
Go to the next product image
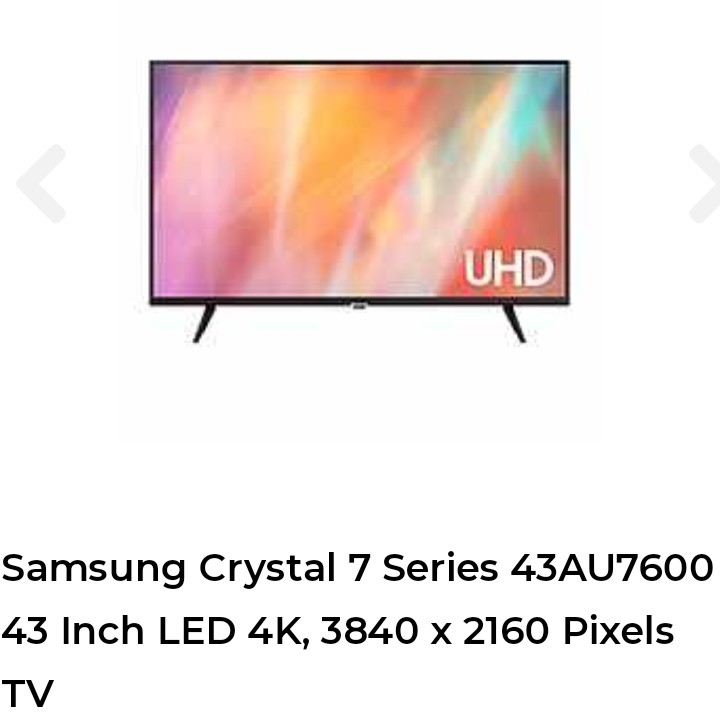click(706, 184)
